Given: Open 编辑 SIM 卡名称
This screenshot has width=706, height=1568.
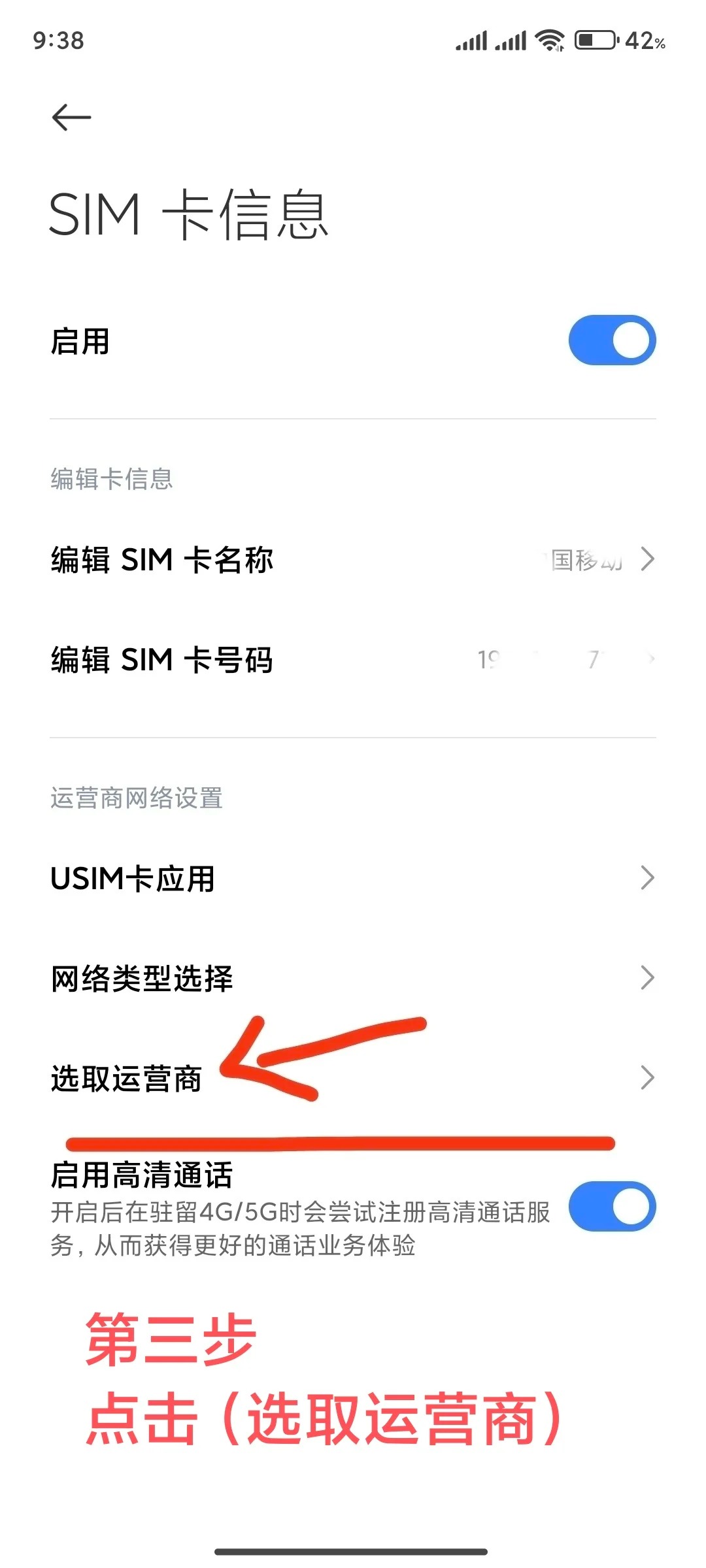Looking at the screenshot, I should pyautogui.click(x=353, y=560).
